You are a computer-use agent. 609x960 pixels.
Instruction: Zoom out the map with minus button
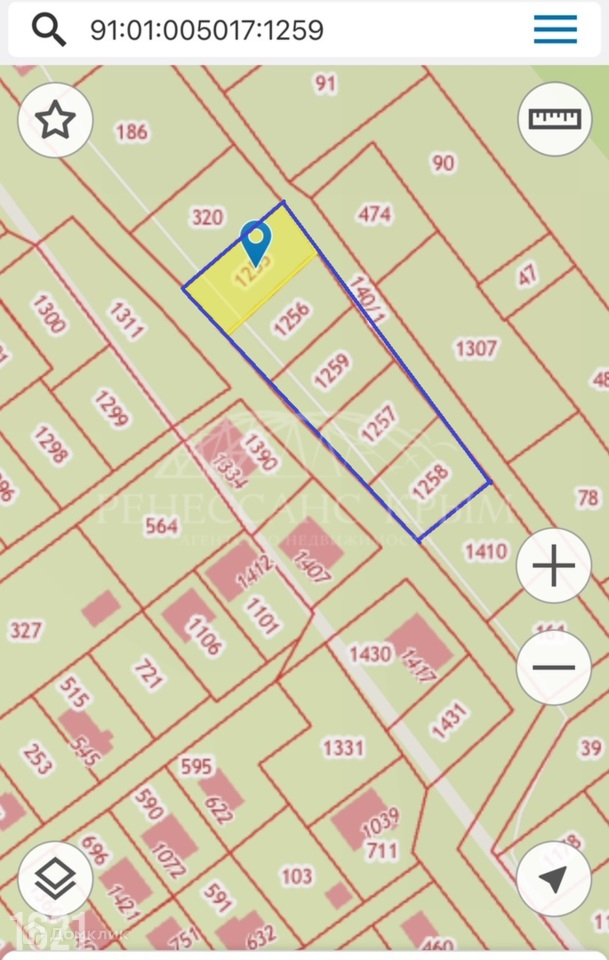(553, 667)
